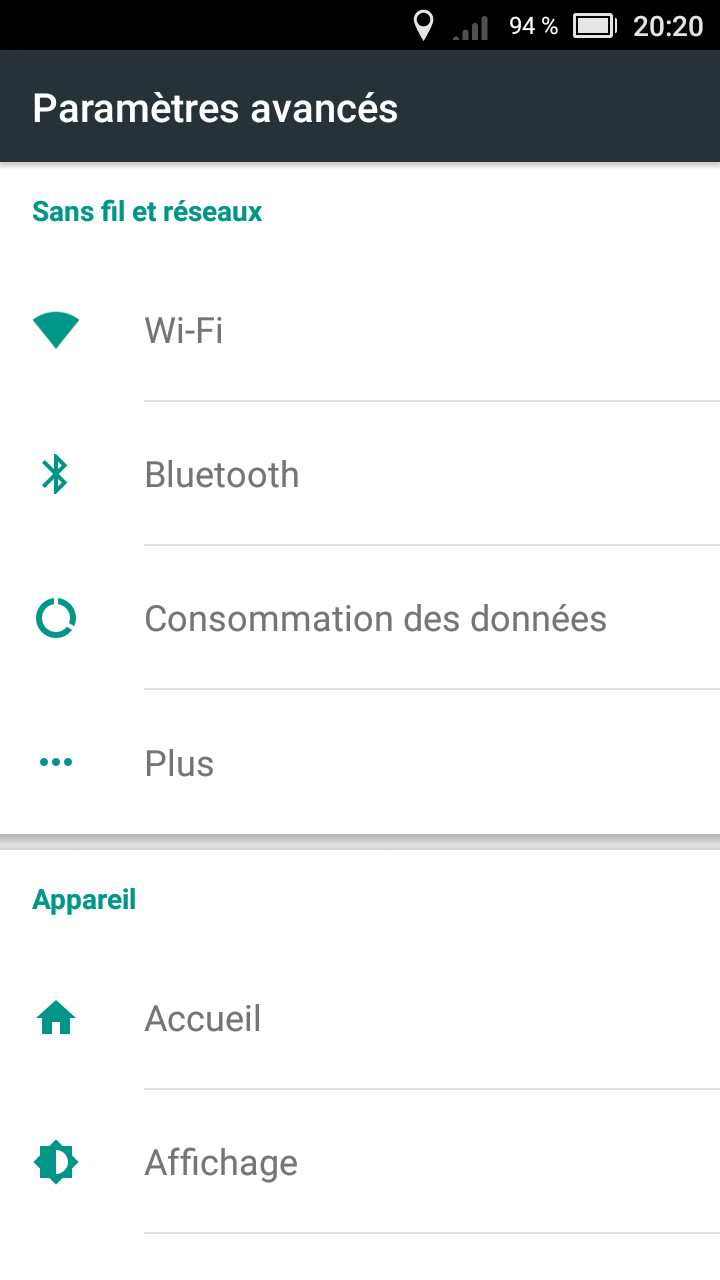Open Affichage display settings
The height and width of the screenshot is (1280, 720).
tap(360, 1162)
